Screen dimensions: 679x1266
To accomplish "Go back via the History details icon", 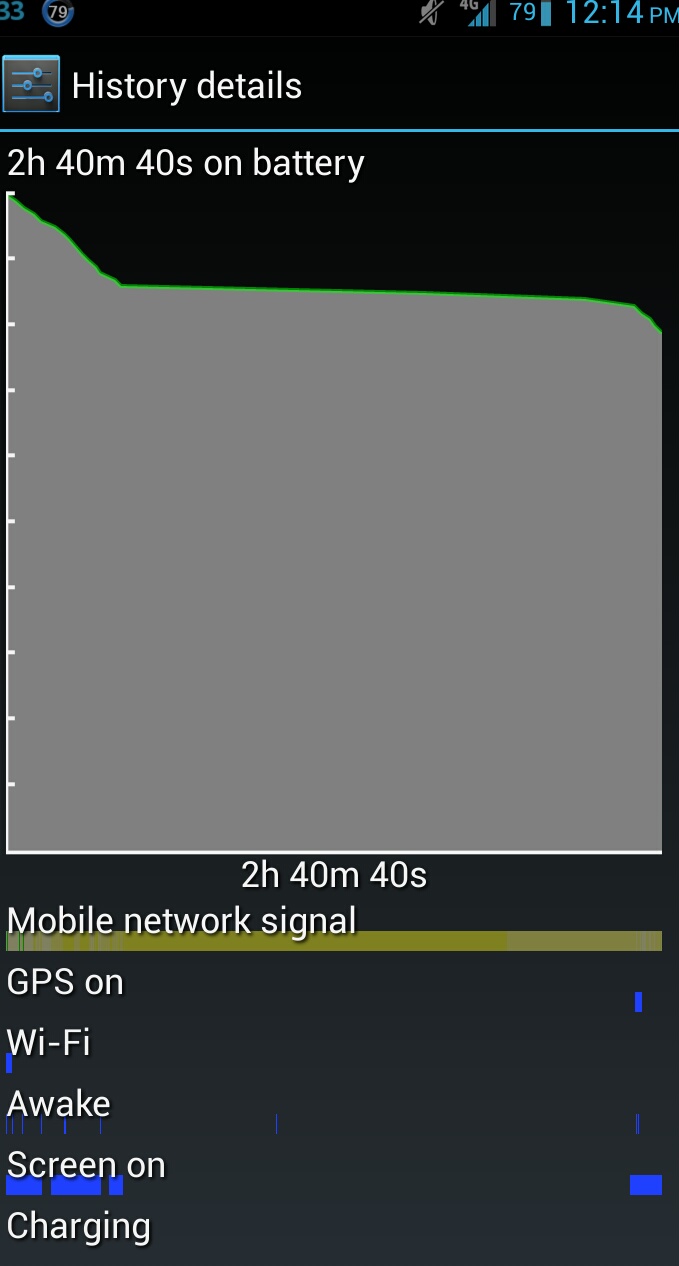I will tap(30, 85).
